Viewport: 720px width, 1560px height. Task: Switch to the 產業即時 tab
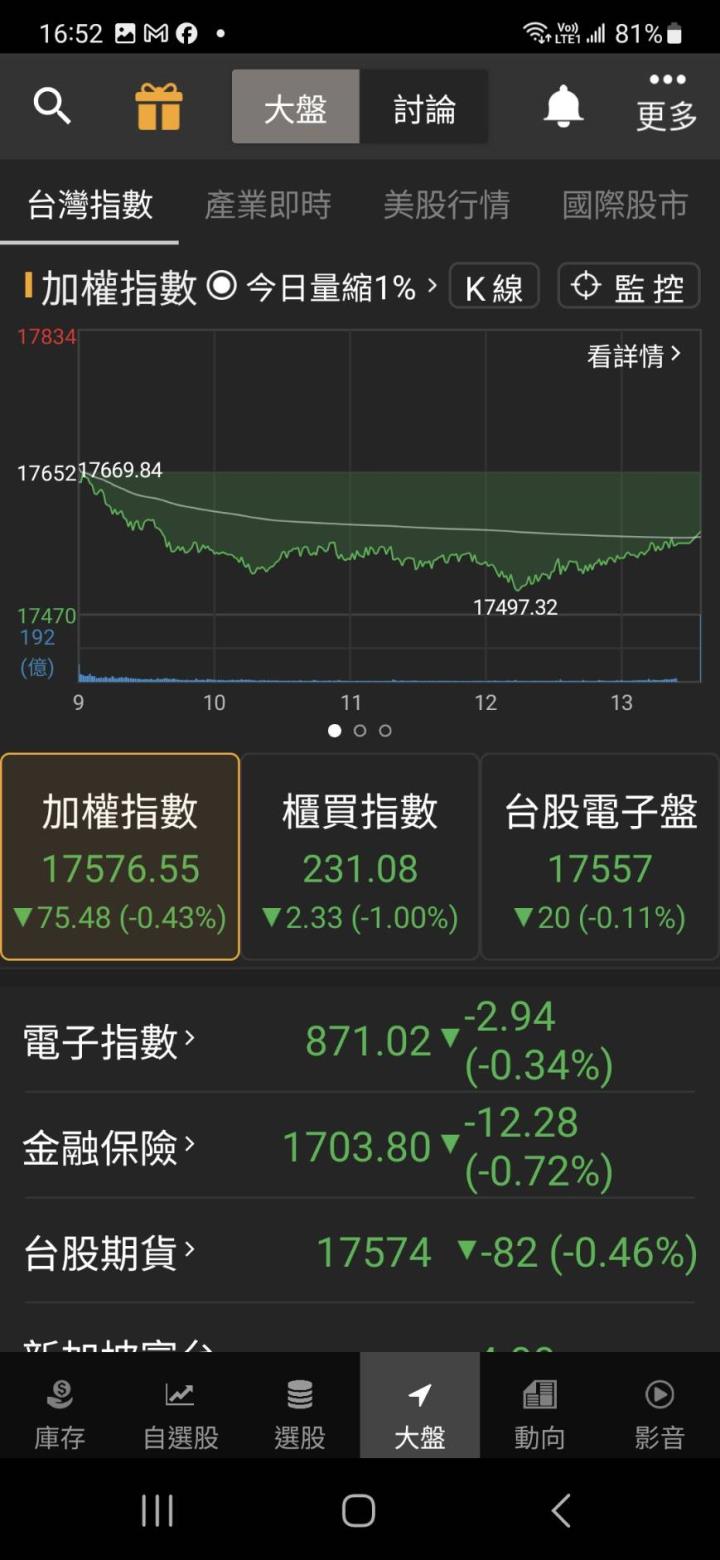pos(267,205)
